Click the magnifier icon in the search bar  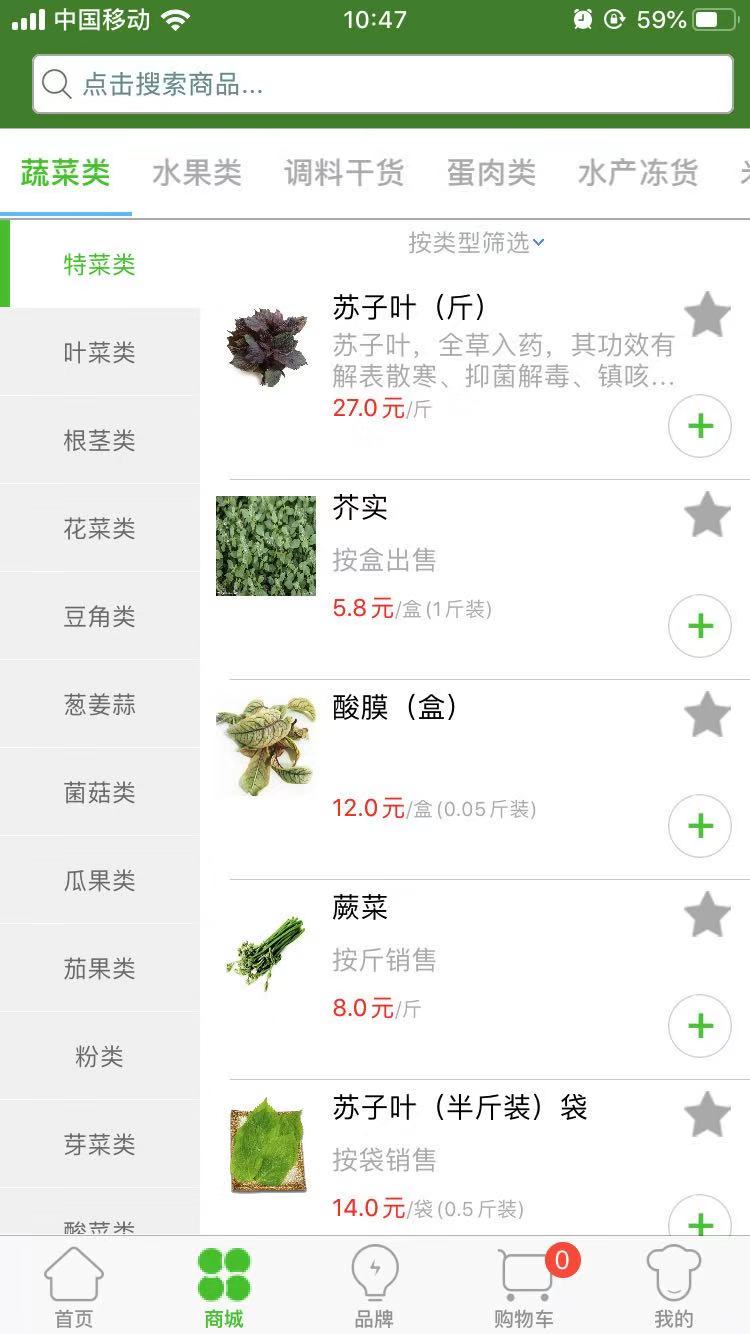pyautogui.click(x=57, y=84)
